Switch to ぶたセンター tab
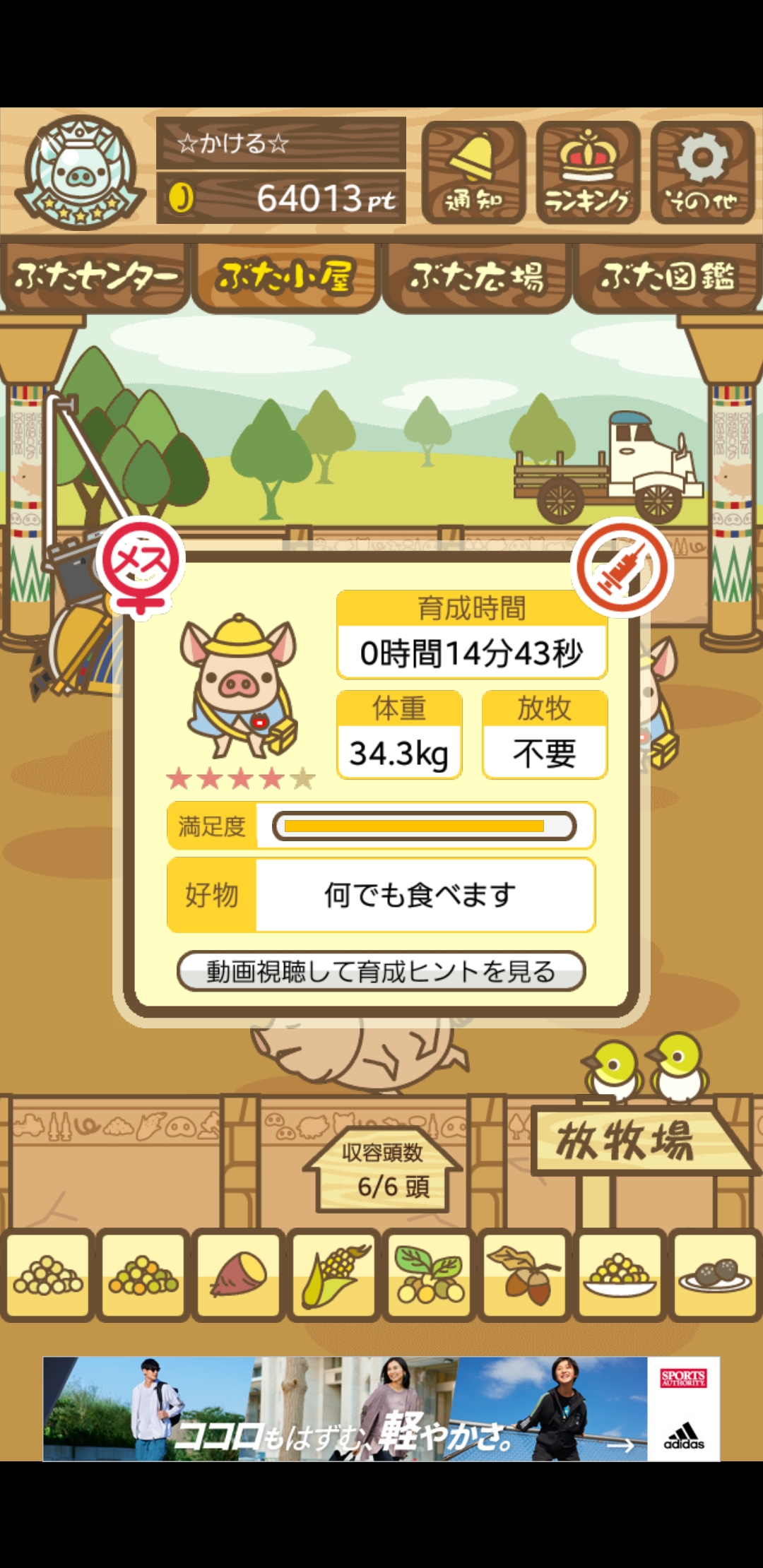The image size is (763, 1568). pos(95,277)
